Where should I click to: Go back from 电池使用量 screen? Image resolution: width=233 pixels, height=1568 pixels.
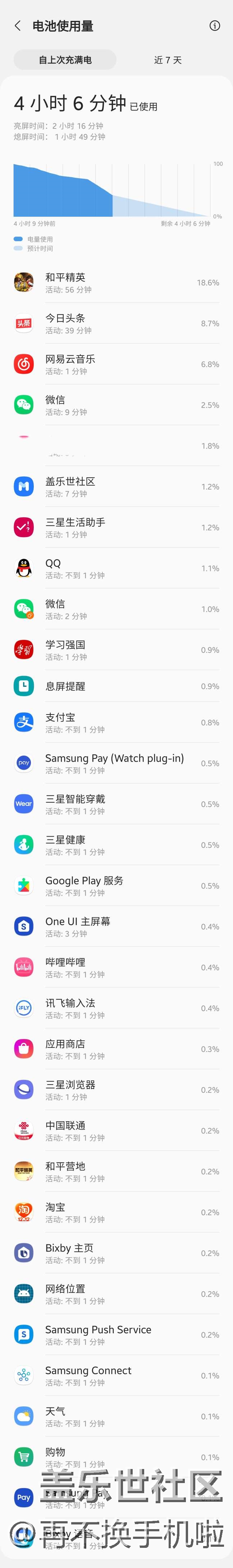click(18, 26)
